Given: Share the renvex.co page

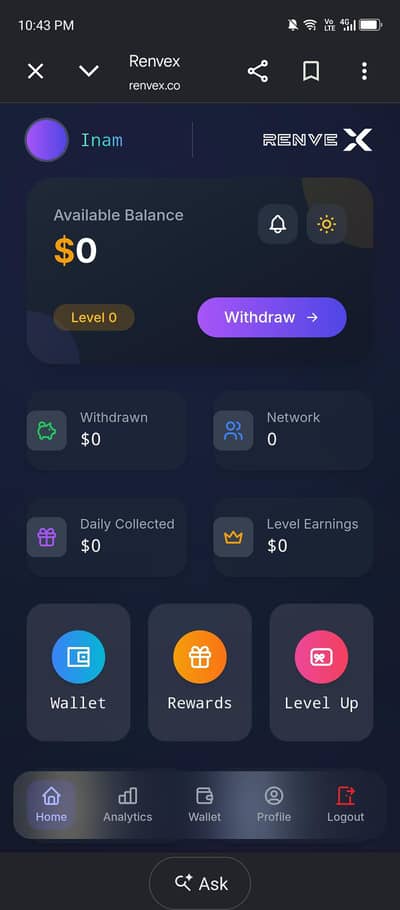Looking at the screenshot, I should 258,71.
